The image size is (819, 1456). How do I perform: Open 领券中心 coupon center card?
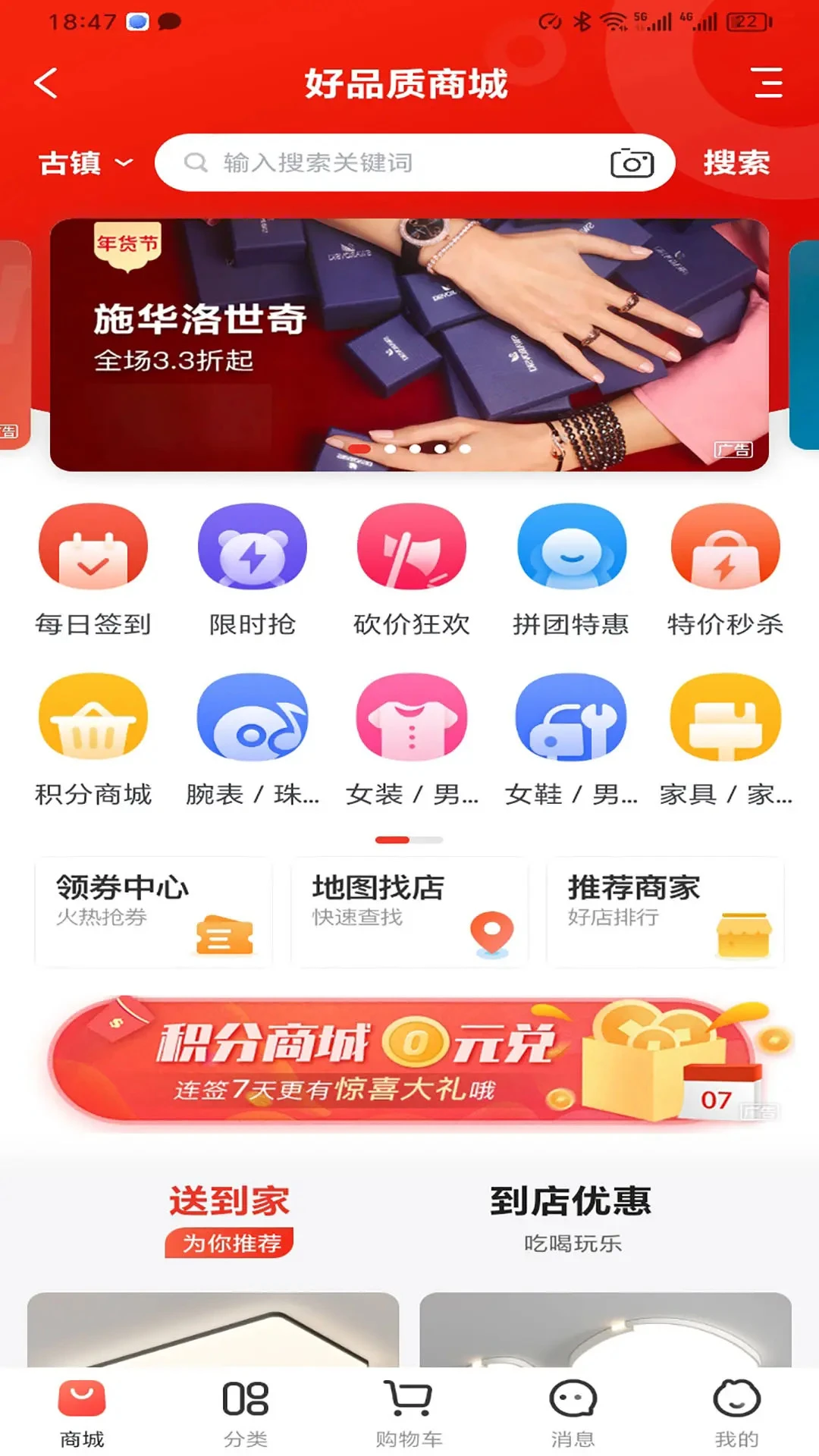[153, 912]
